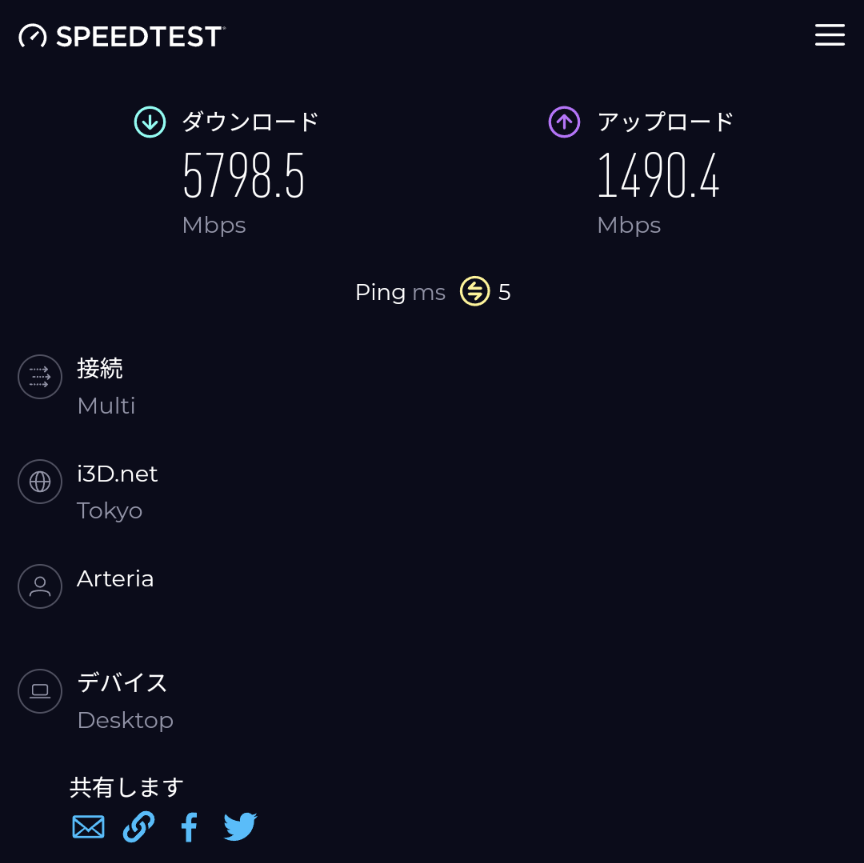Tap the Speedtest logo to go home
864x863 pixels.
tap(122, 36)
